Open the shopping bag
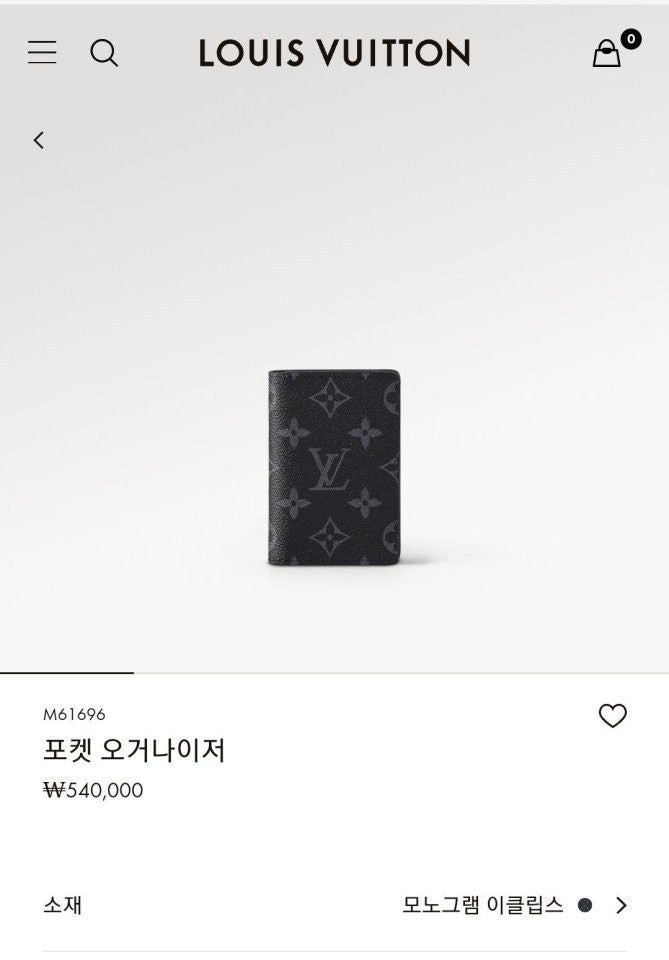Screen dimensions: 669x960 coord(608,53)
